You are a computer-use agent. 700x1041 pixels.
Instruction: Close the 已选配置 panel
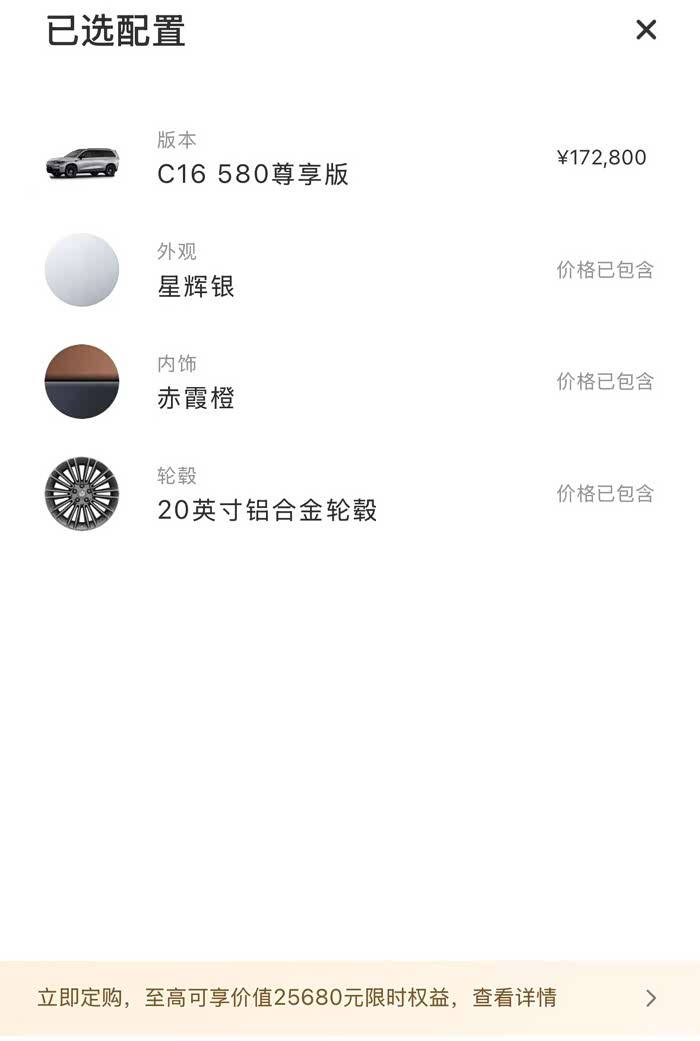click(646, 30)
